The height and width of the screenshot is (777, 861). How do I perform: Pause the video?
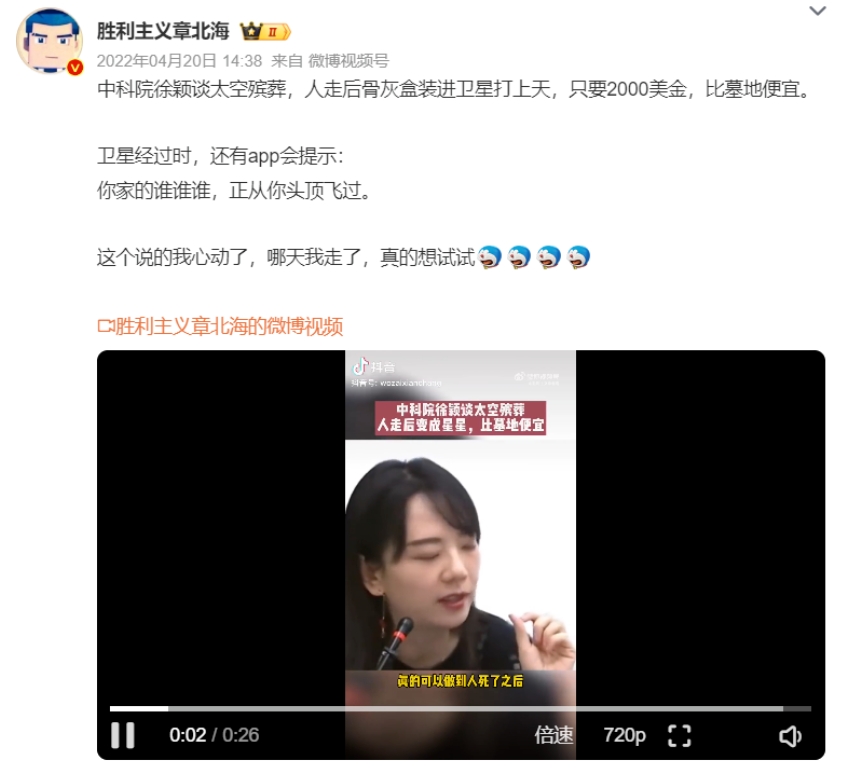tap(123, 735)
